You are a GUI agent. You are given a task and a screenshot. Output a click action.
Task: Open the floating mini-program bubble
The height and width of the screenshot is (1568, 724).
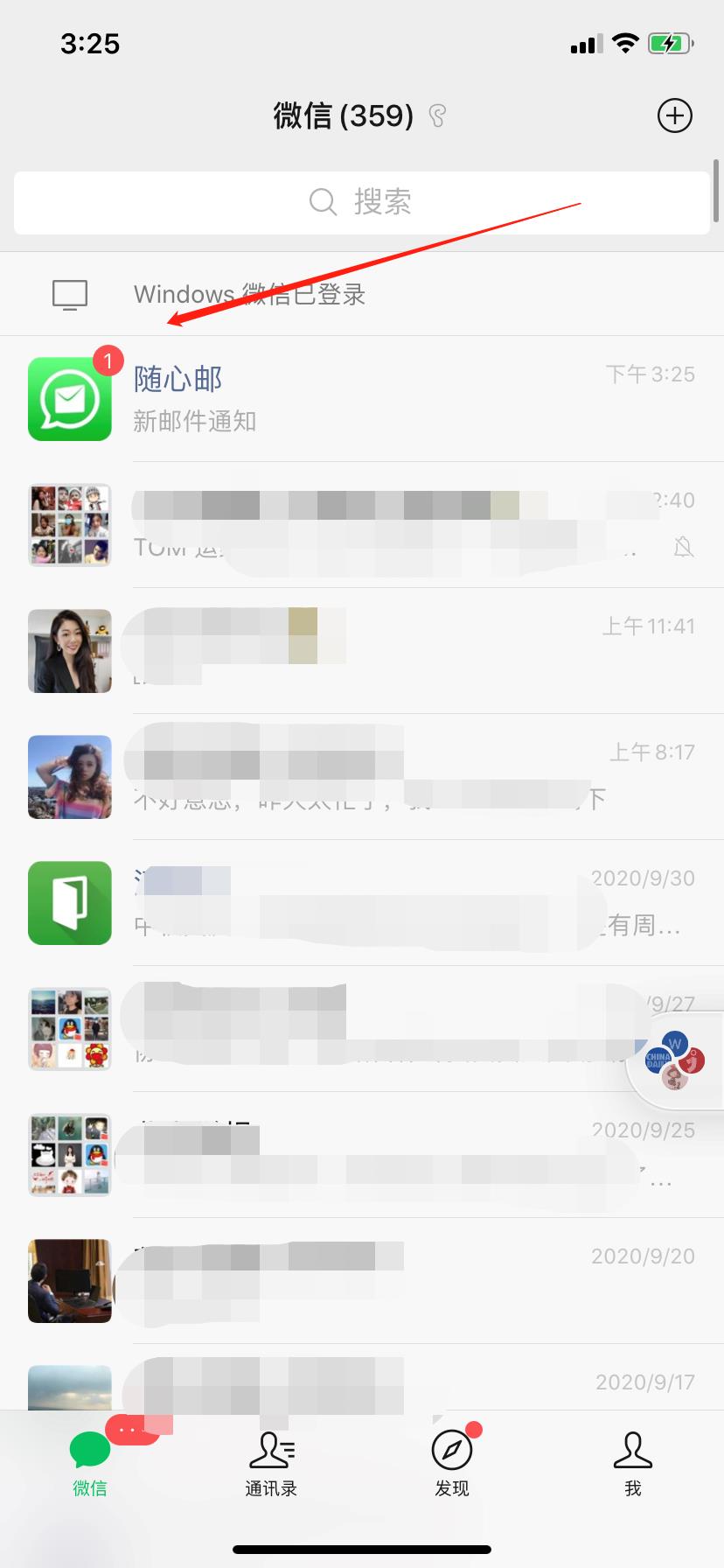point(675,1060)
